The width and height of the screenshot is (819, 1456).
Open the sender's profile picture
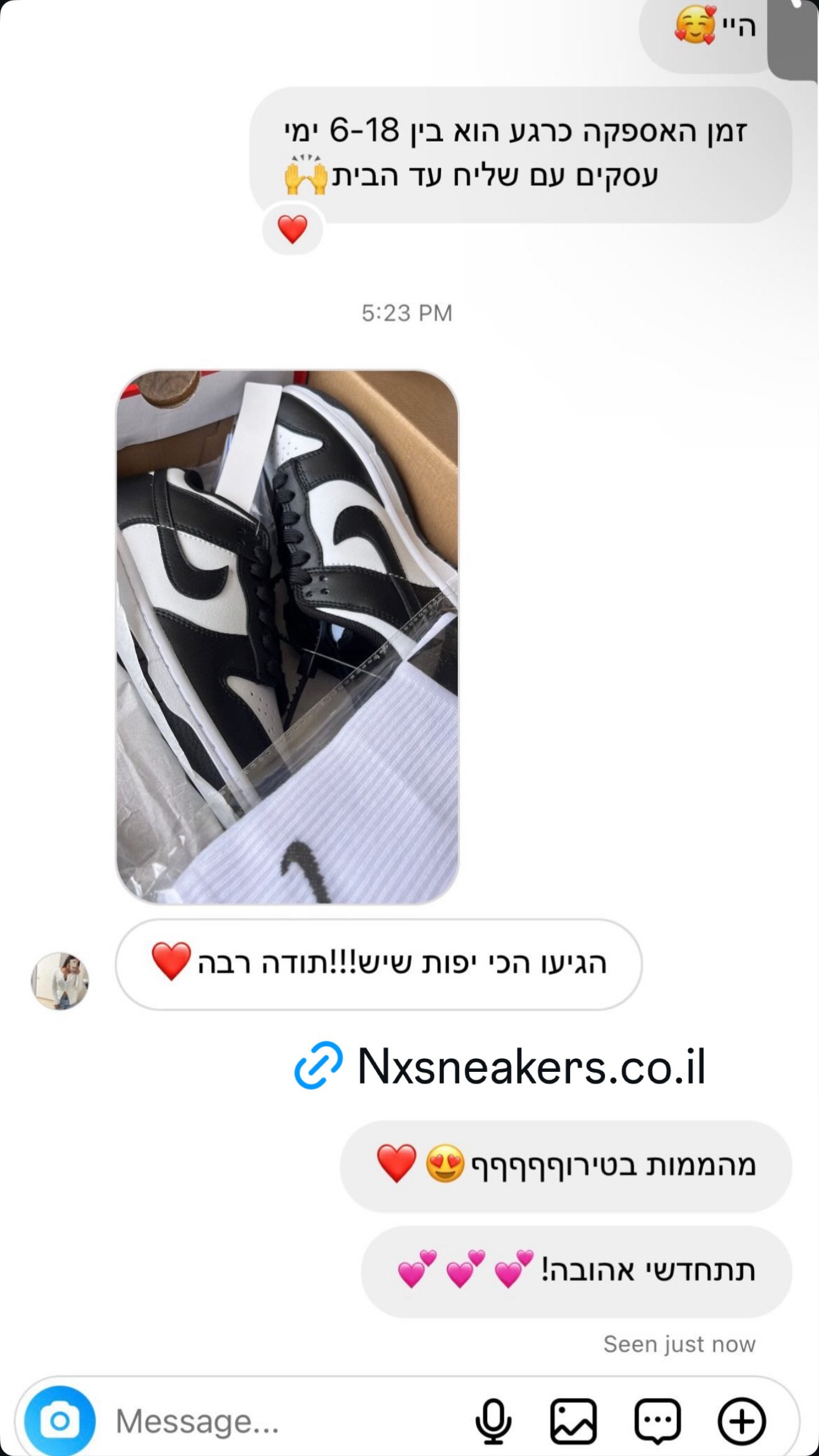point(60,981)
